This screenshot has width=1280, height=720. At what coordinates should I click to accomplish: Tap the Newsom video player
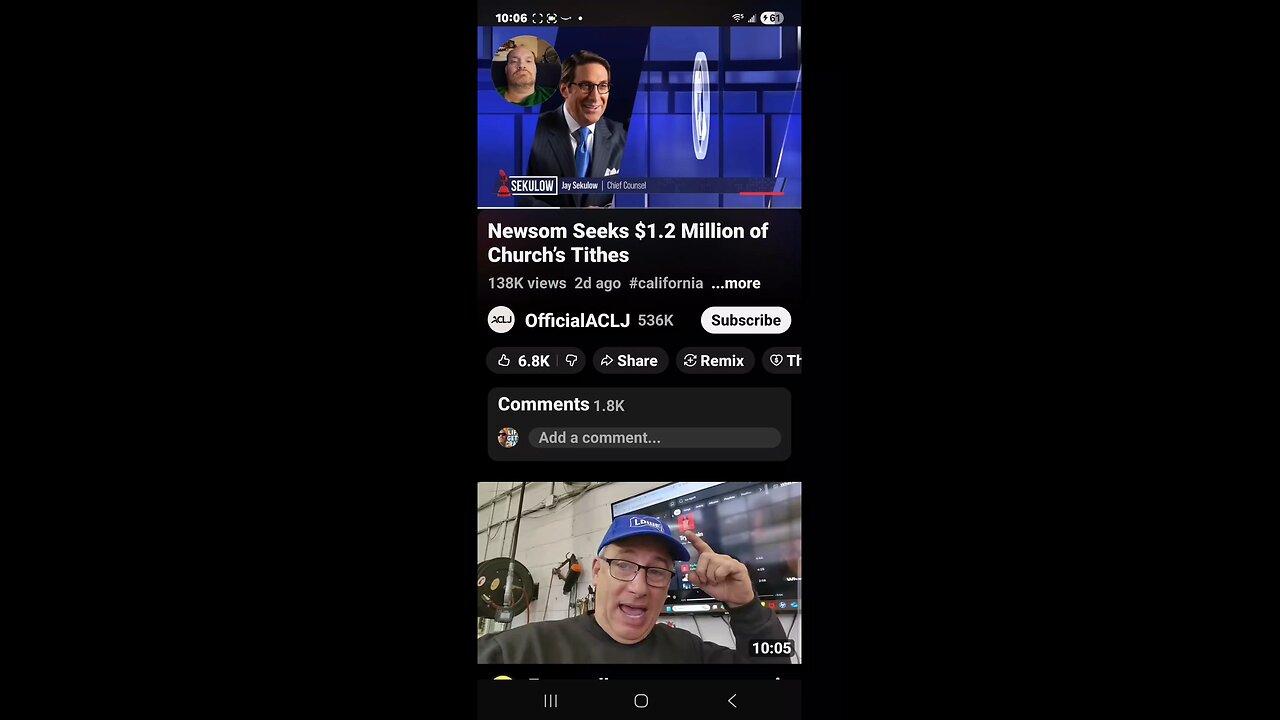pyautogui.click(x=639, y=117)
